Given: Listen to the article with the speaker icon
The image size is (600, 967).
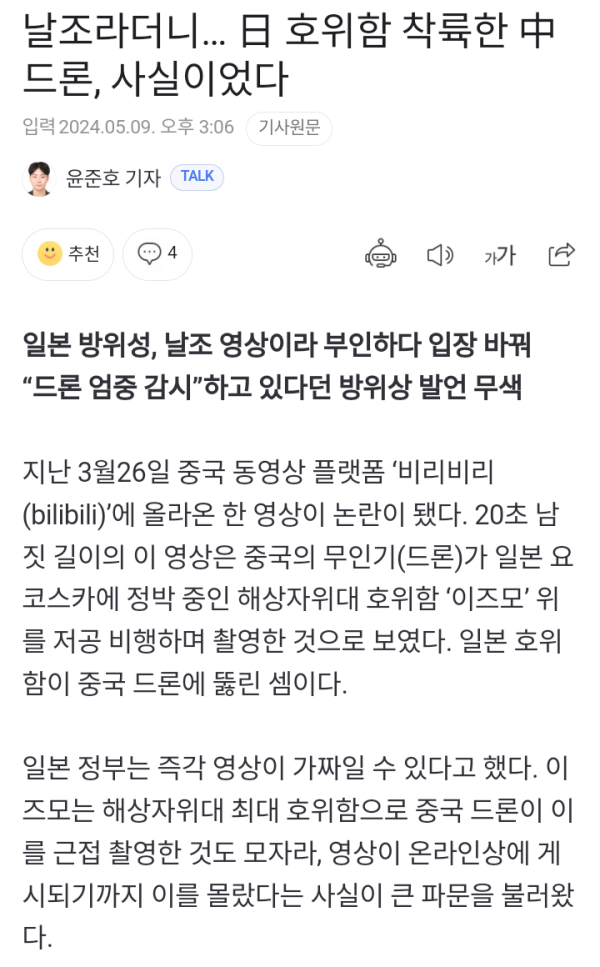Looking at the screenshot, I should click(x=440, y=255).
